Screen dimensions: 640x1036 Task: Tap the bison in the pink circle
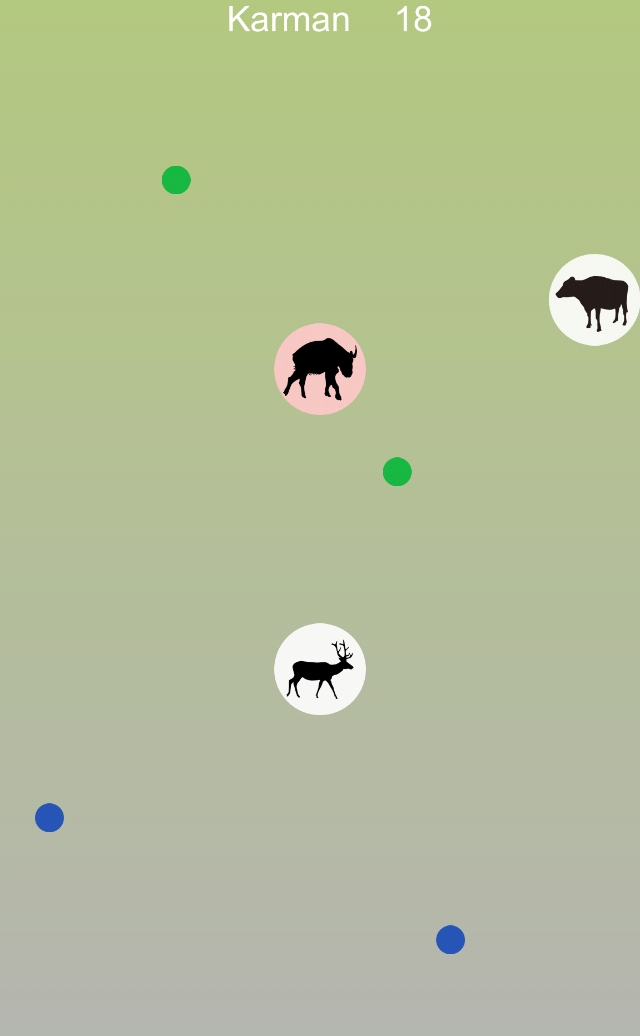[320, 369]
